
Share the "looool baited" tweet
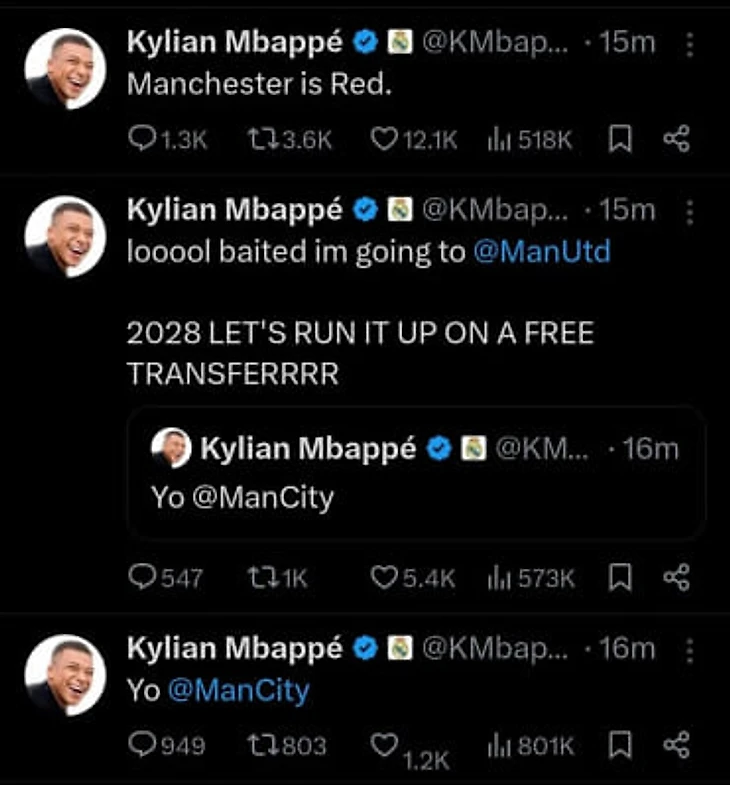click(x=677, y=577)
